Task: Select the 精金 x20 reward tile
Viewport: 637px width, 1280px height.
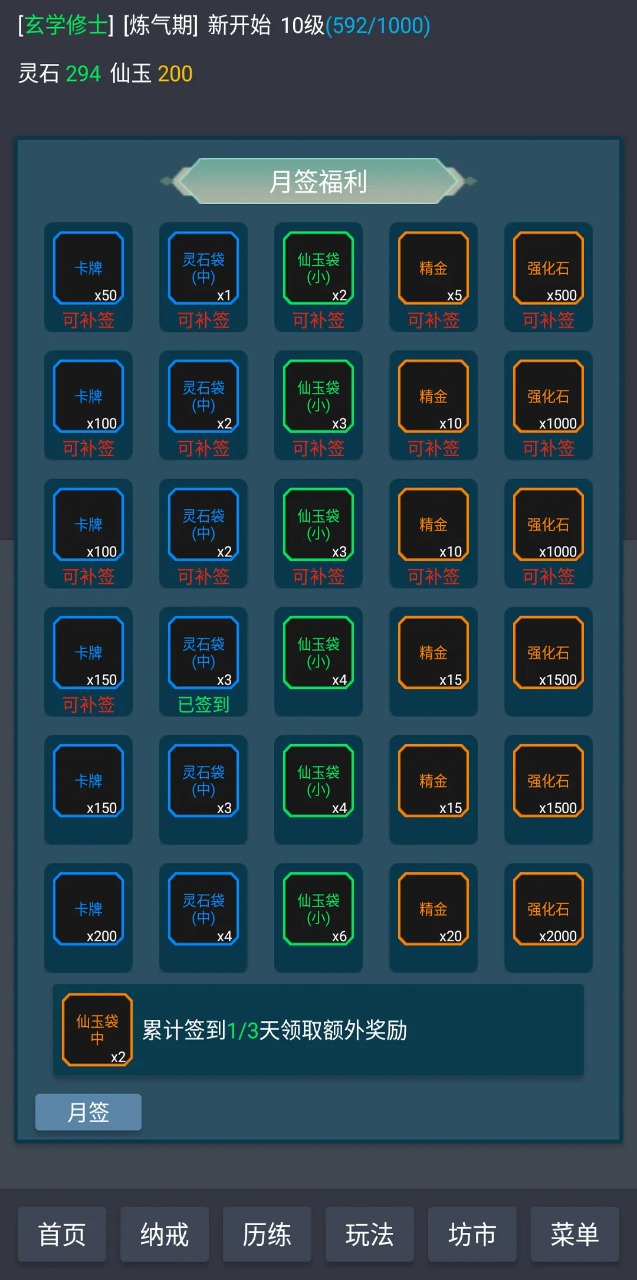Action: click(433, 909)
